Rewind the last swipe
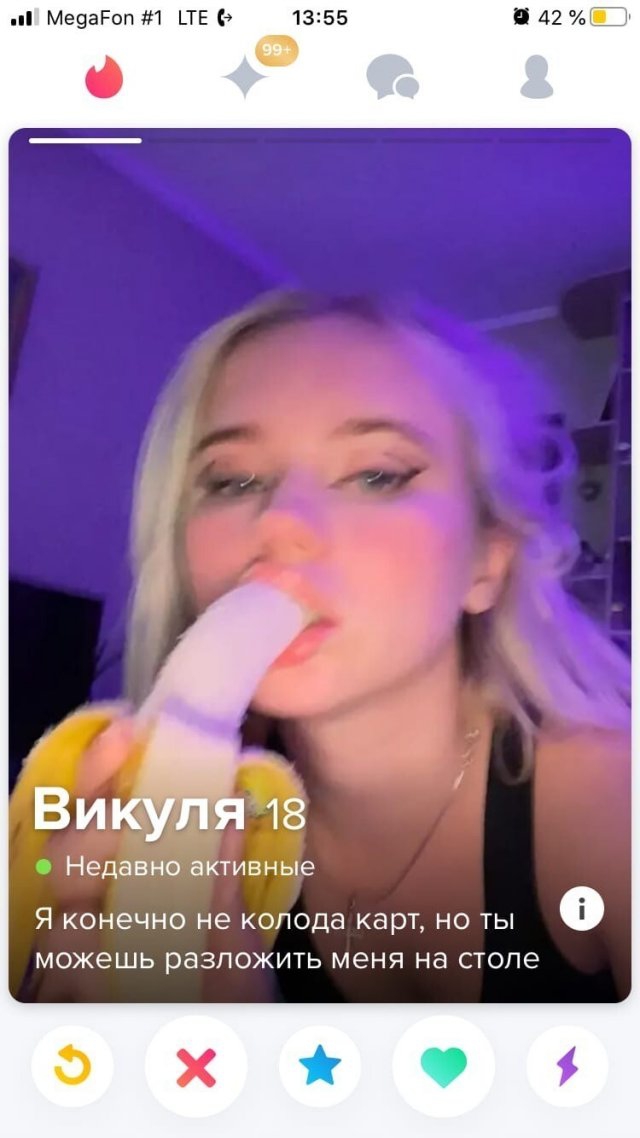The image size is (640, 1138). click(72, 1067)
